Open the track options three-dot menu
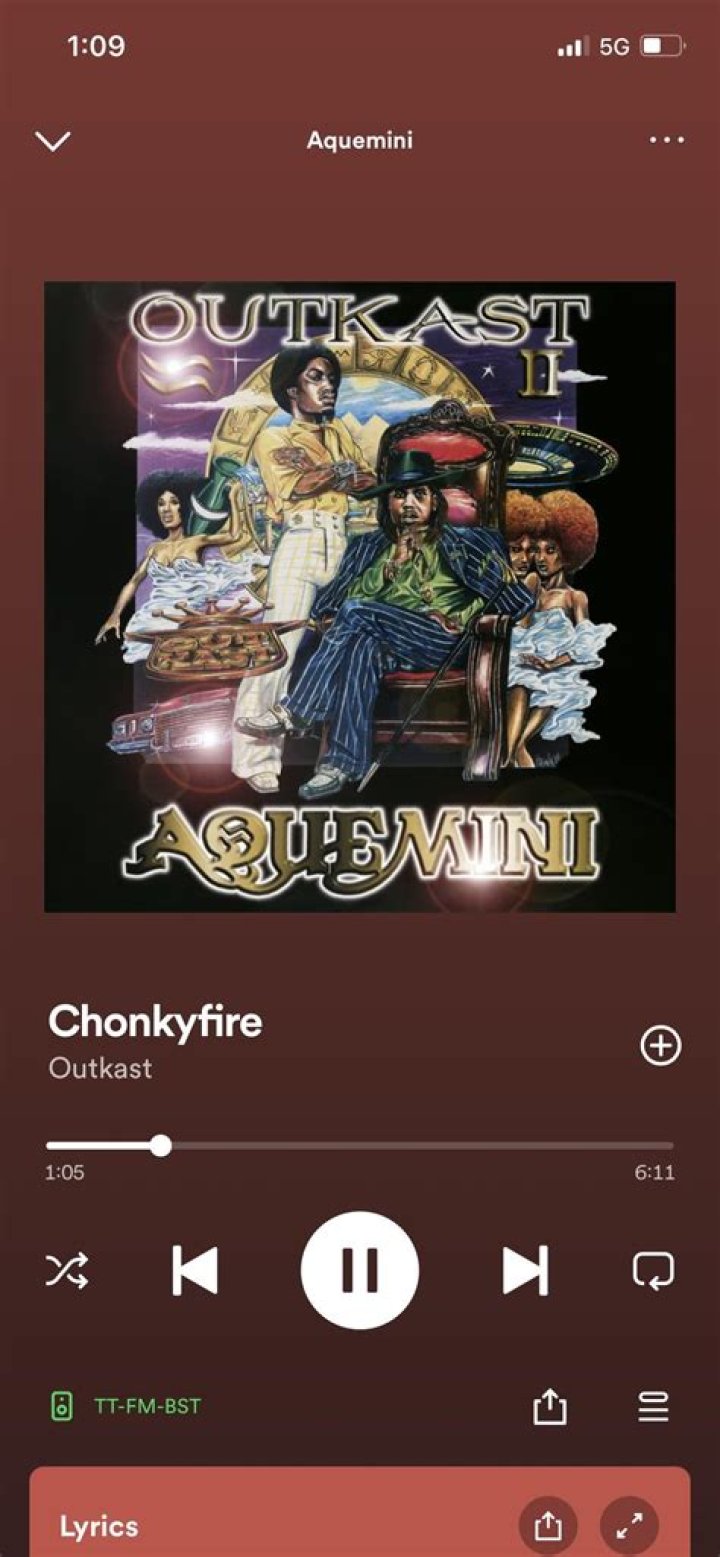This screenshot has width=720, height=1557. pos(665,140)
